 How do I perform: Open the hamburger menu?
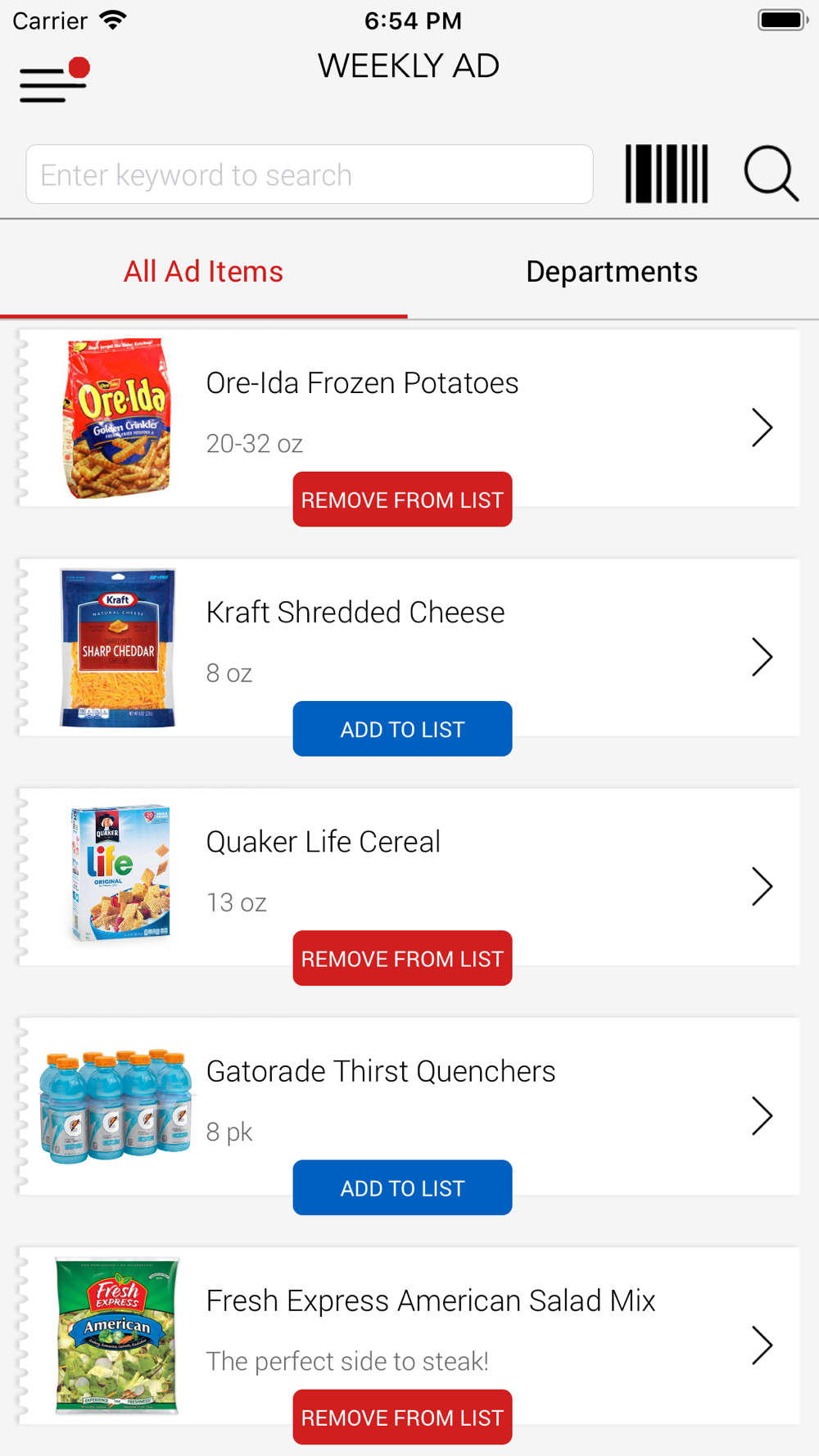point(53,83)
